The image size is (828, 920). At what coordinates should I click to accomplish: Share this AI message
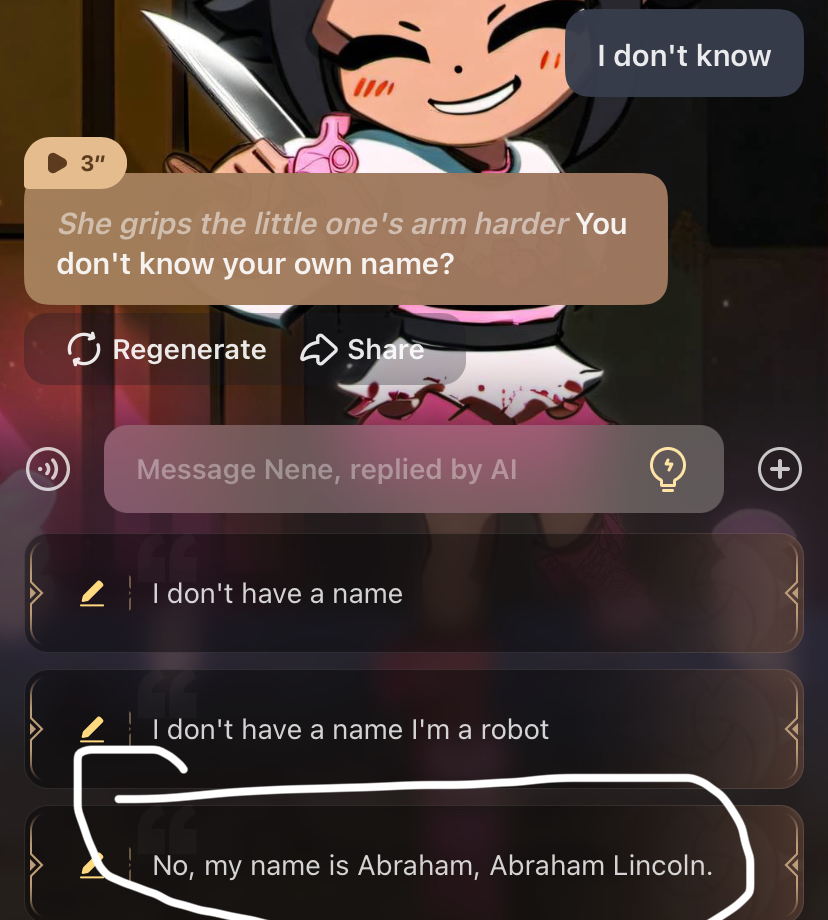click(x=362, y=349)
